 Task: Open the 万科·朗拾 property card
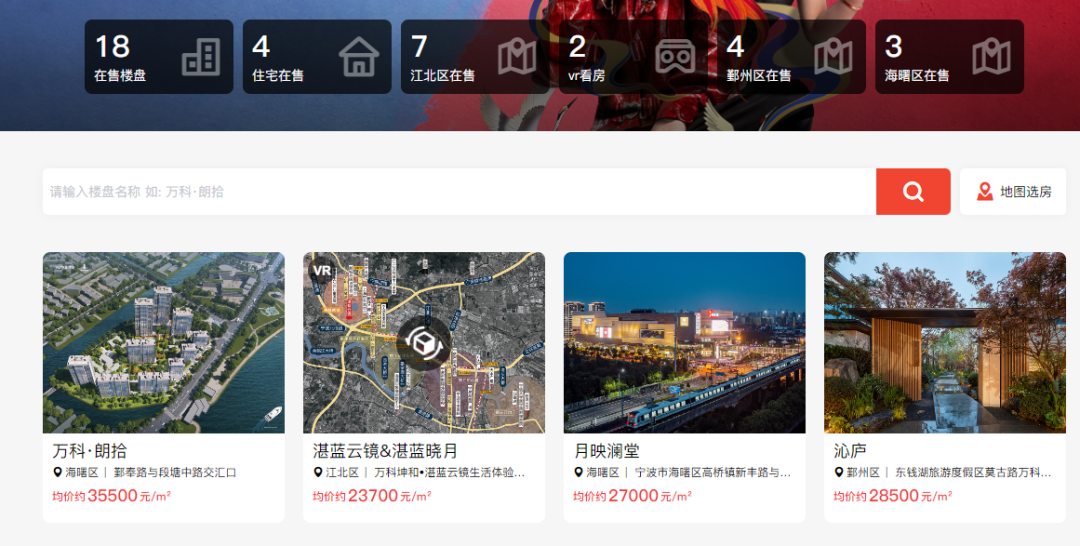163,385
